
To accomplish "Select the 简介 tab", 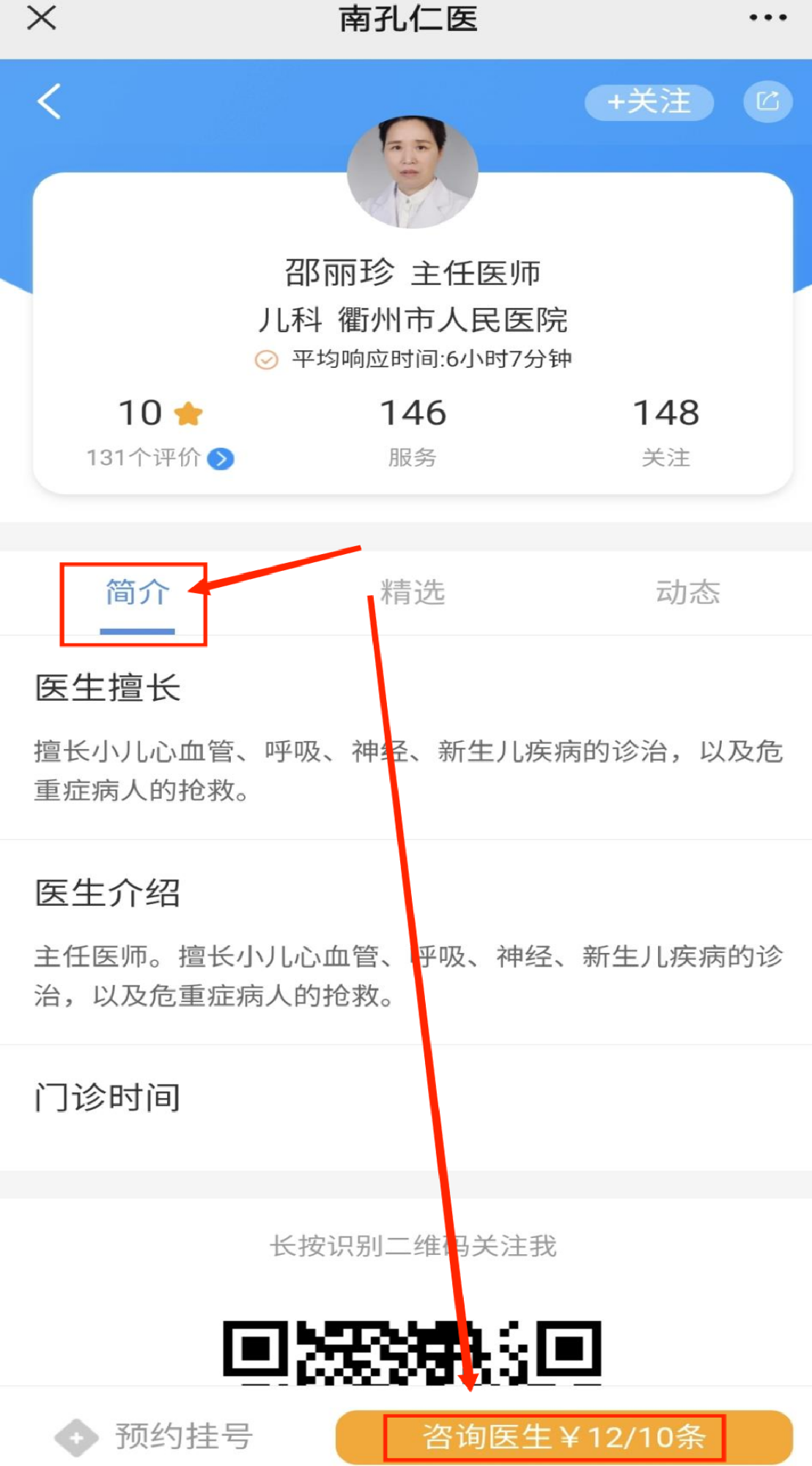I will 137,593.
